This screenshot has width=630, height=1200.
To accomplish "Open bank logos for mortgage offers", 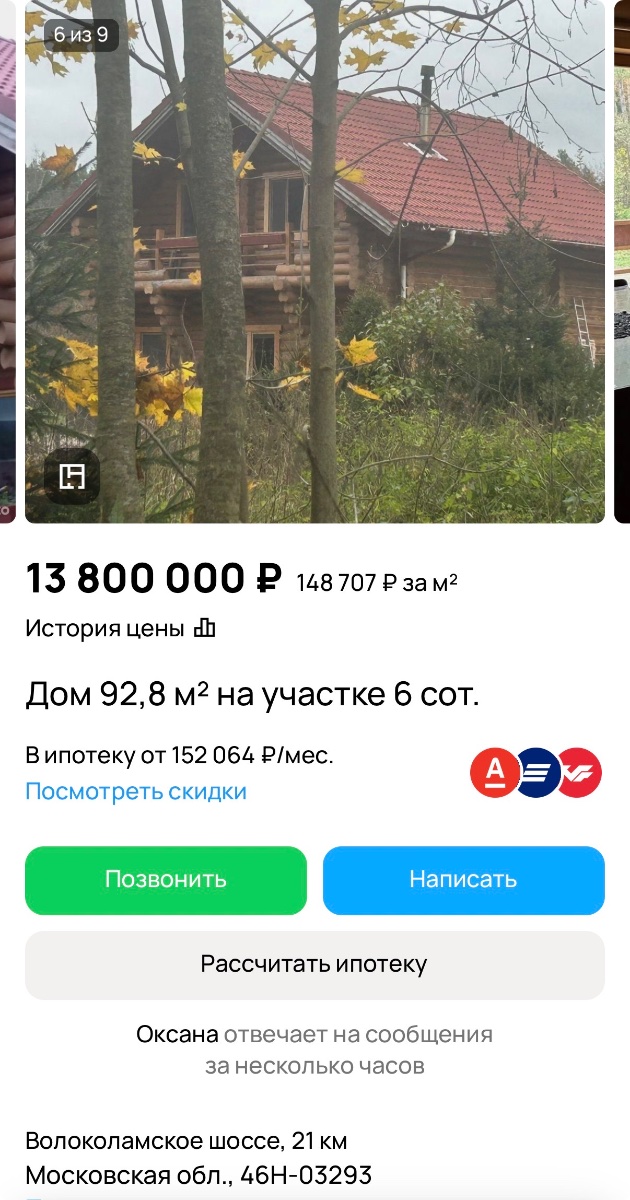I will tap(536, 773).
